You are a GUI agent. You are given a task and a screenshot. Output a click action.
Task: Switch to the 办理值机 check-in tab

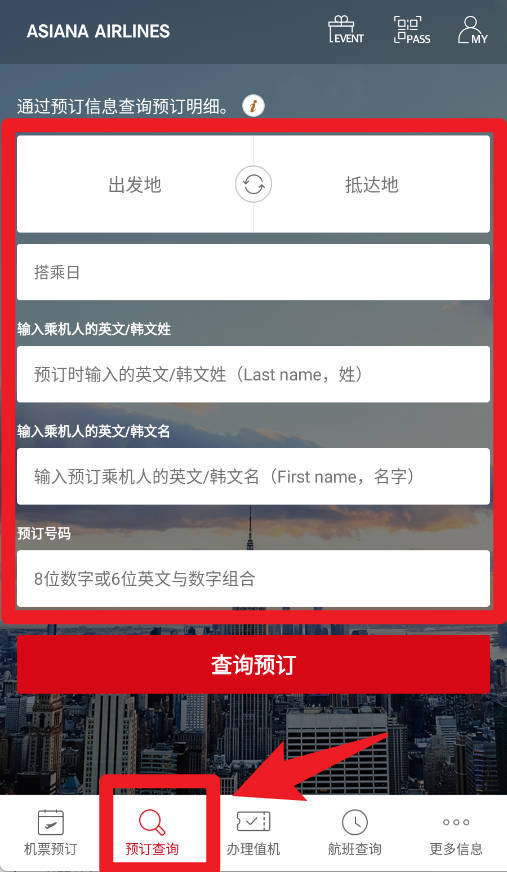pos(254,833)
